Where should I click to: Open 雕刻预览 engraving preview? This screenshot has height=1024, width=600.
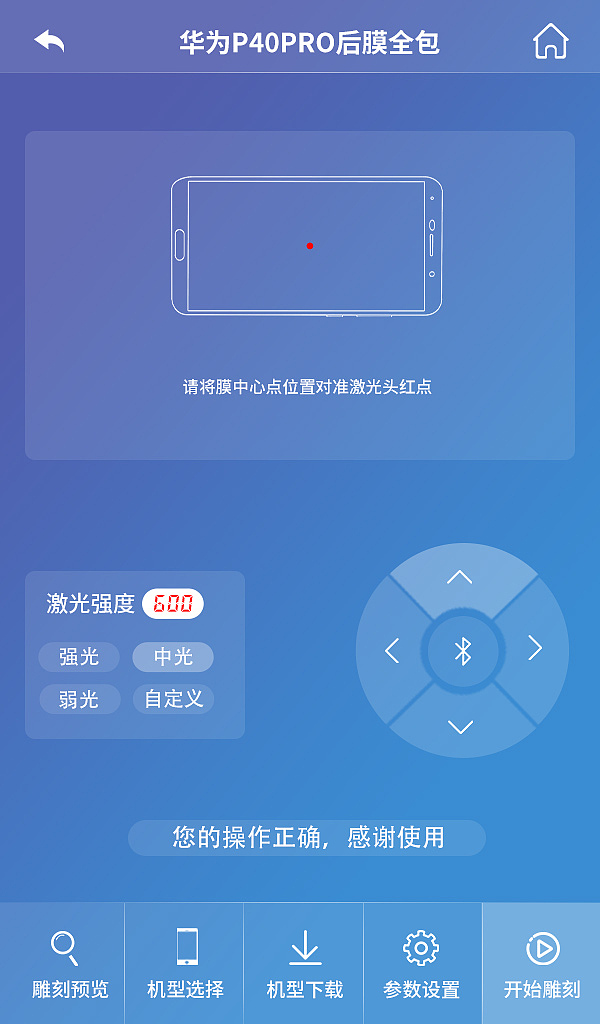(65, 964)
